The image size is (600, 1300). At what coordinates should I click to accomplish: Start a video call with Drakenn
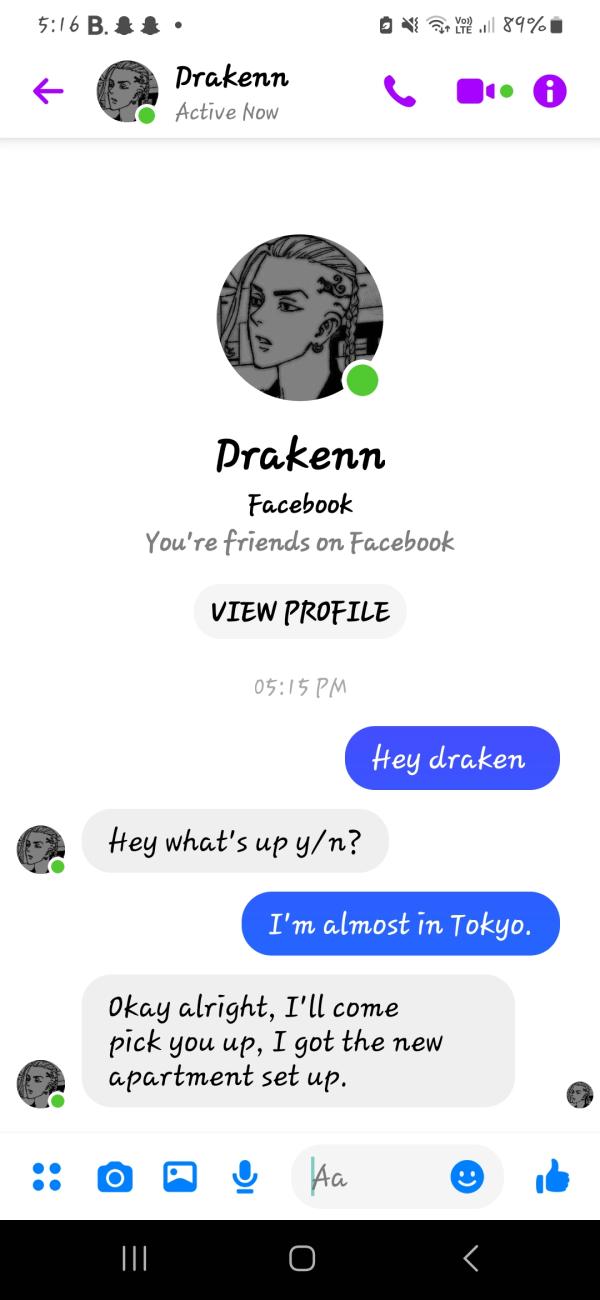(x=476, y=92)
